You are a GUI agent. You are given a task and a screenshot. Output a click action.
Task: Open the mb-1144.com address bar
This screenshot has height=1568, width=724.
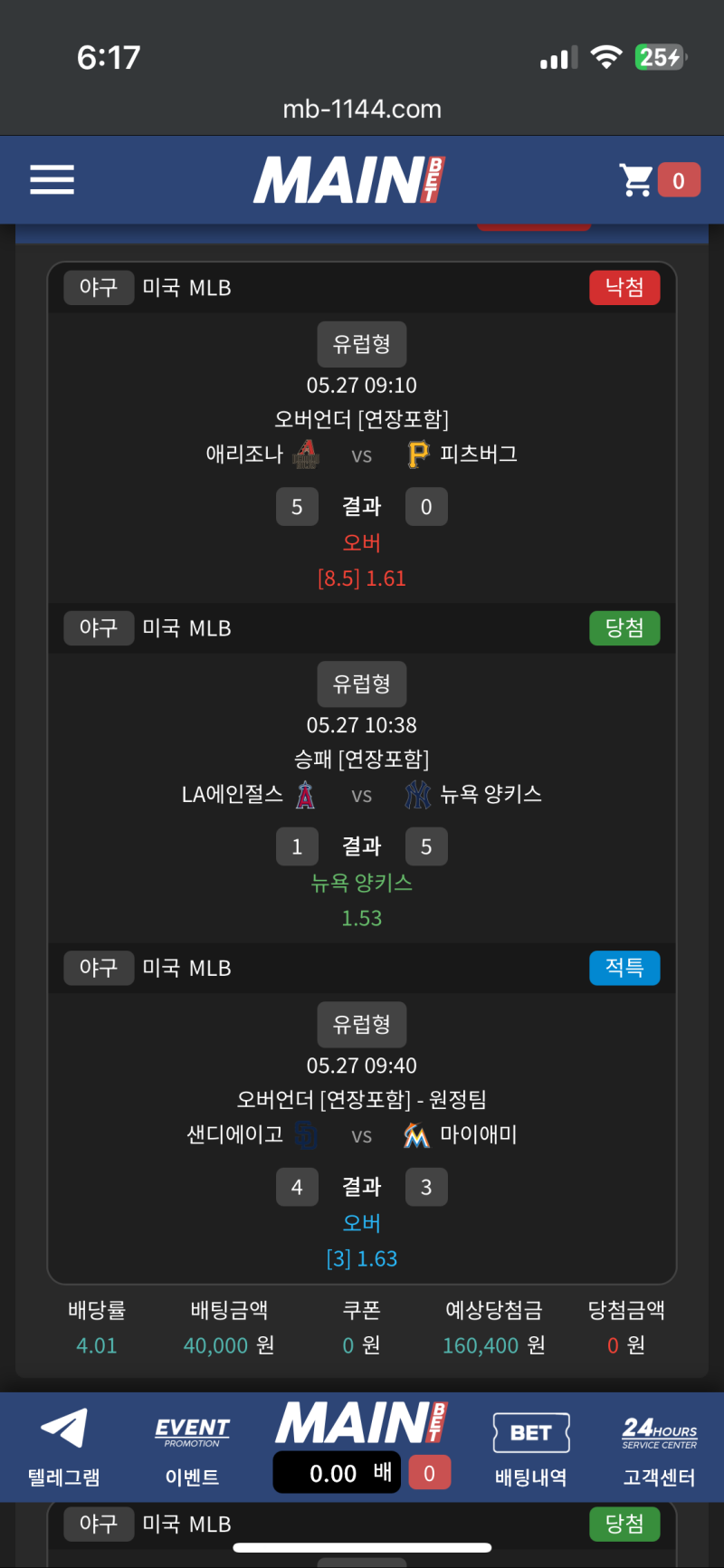point(362,109)
